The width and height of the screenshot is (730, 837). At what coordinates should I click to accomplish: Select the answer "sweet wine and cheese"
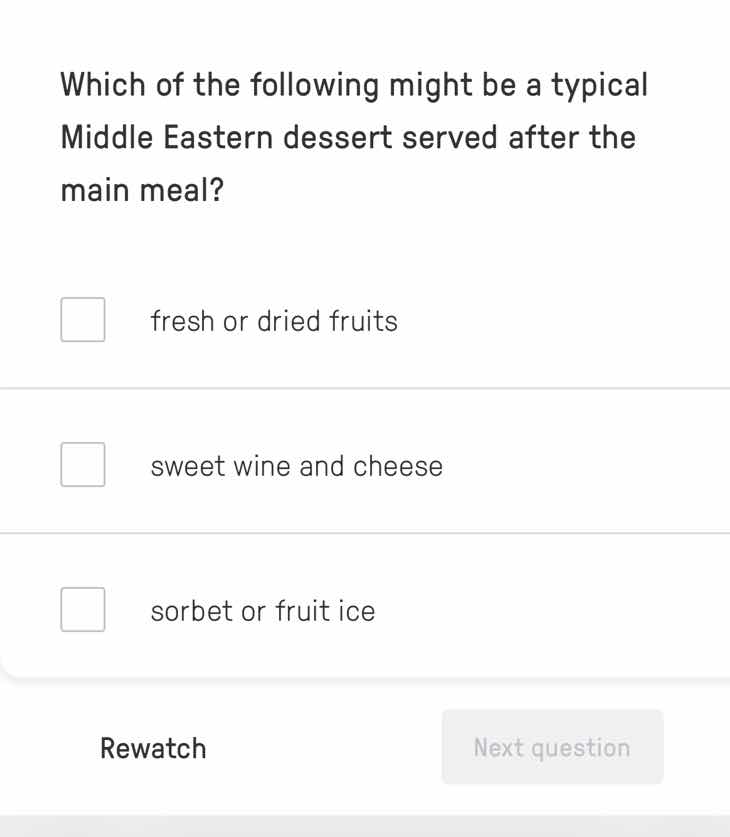297,465
